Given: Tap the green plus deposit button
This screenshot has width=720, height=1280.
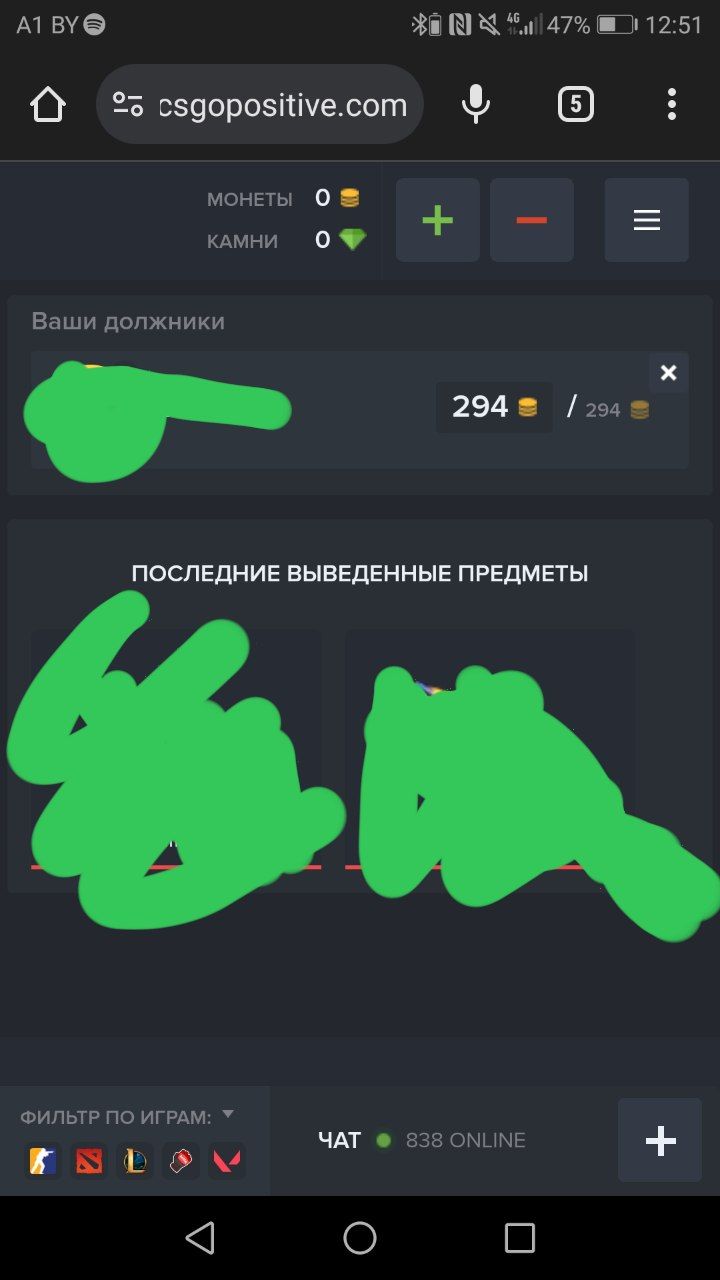Looking at the screenshot, I should tap(437, 220).
